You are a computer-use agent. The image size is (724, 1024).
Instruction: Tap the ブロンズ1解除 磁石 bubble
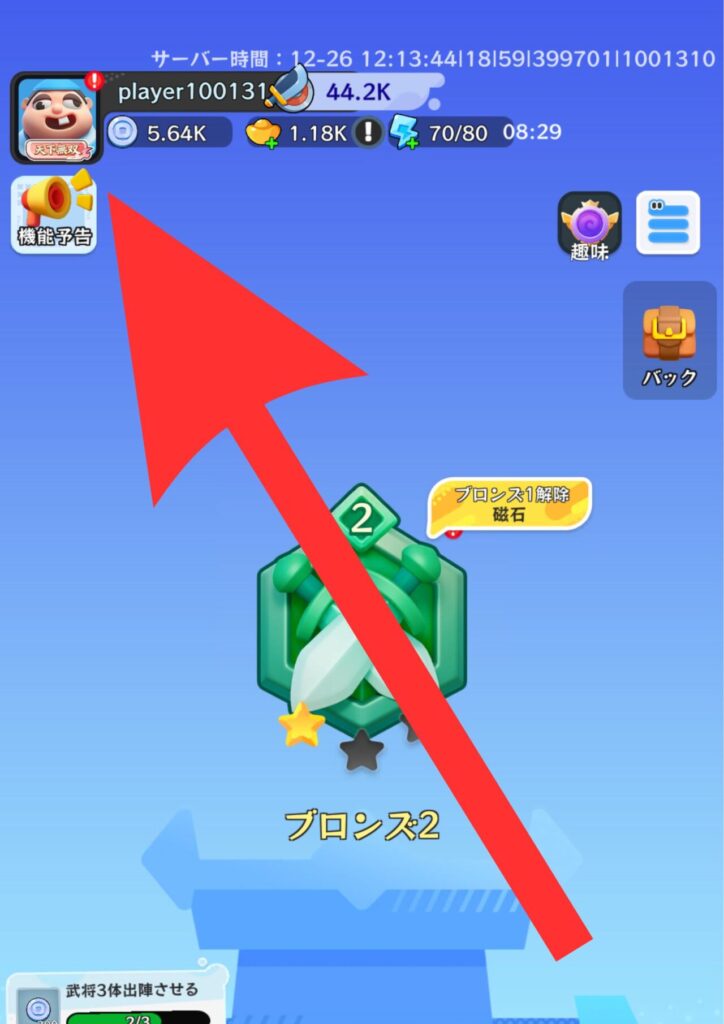click(510, 504)
